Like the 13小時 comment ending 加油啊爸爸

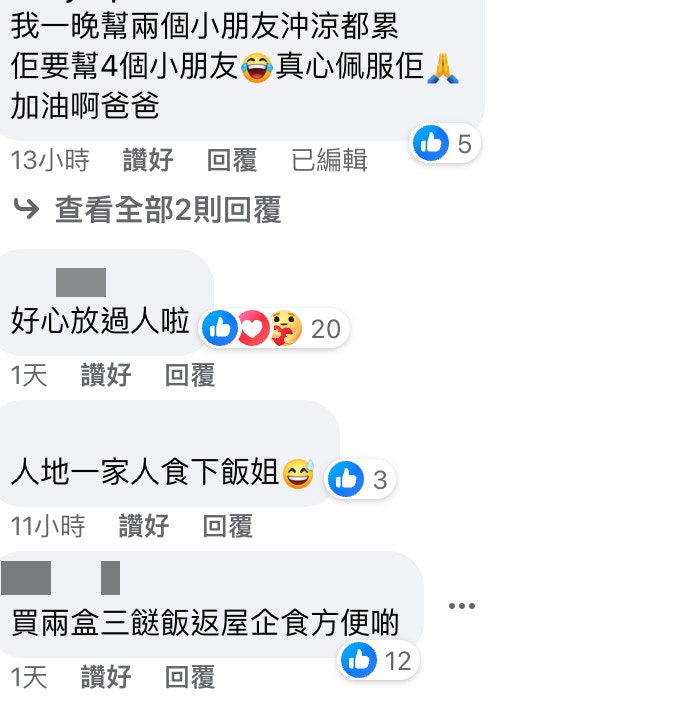pos(148,159)
